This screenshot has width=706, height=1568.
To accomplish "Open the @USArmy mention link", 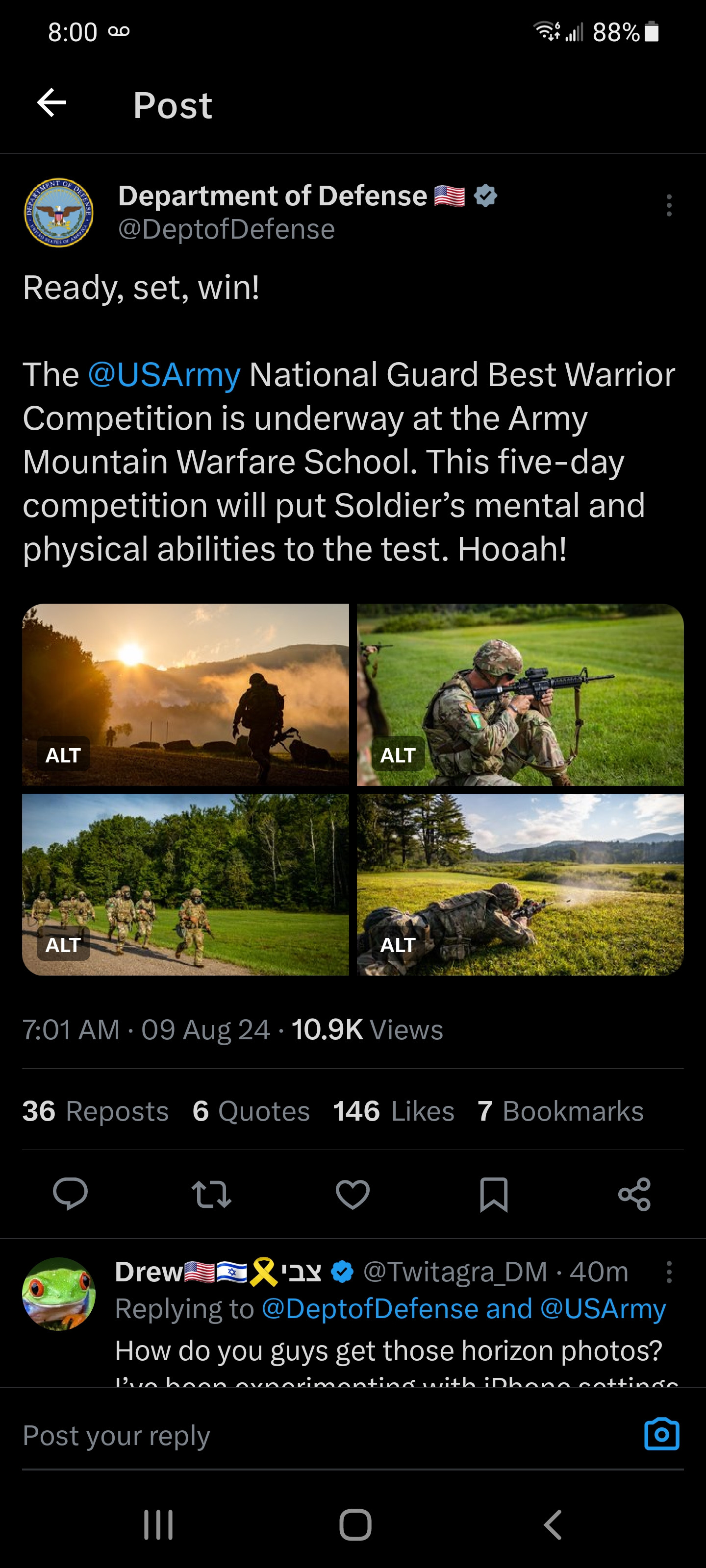I will [164, 374].
